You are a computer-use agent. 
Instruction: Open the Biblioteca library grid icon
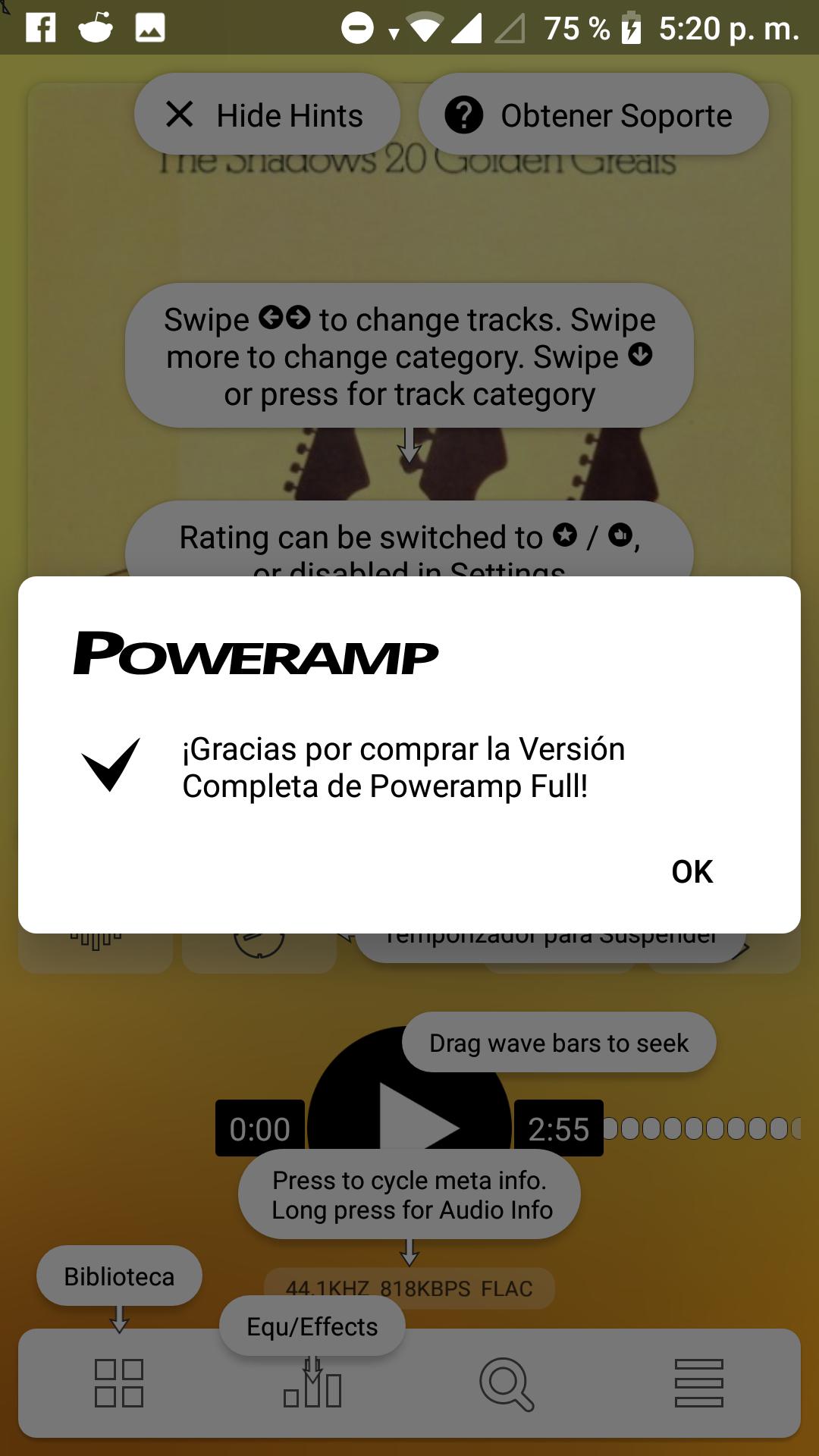119,1383
